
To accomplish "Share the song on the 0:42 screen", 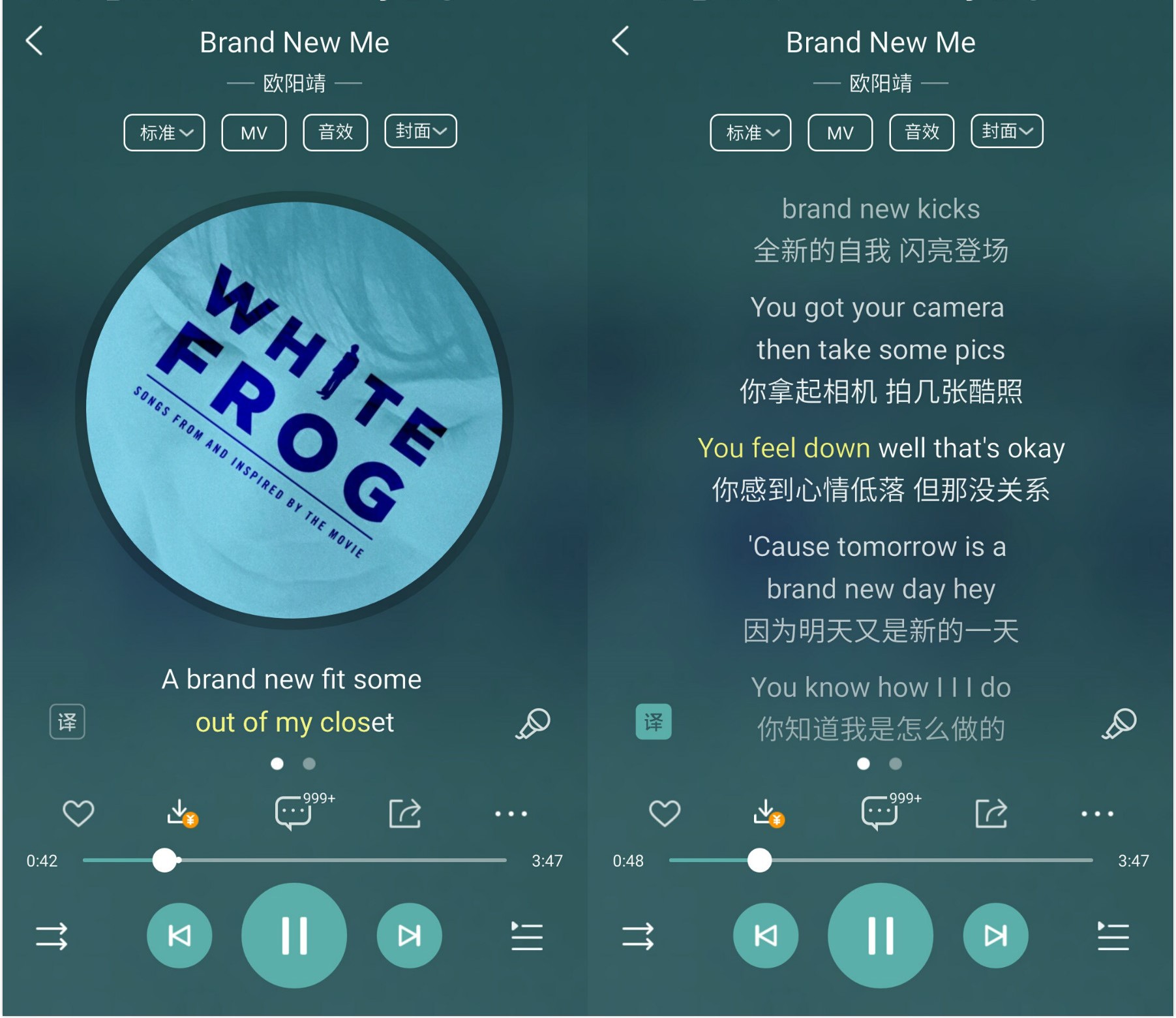I will tap(405, 813).
